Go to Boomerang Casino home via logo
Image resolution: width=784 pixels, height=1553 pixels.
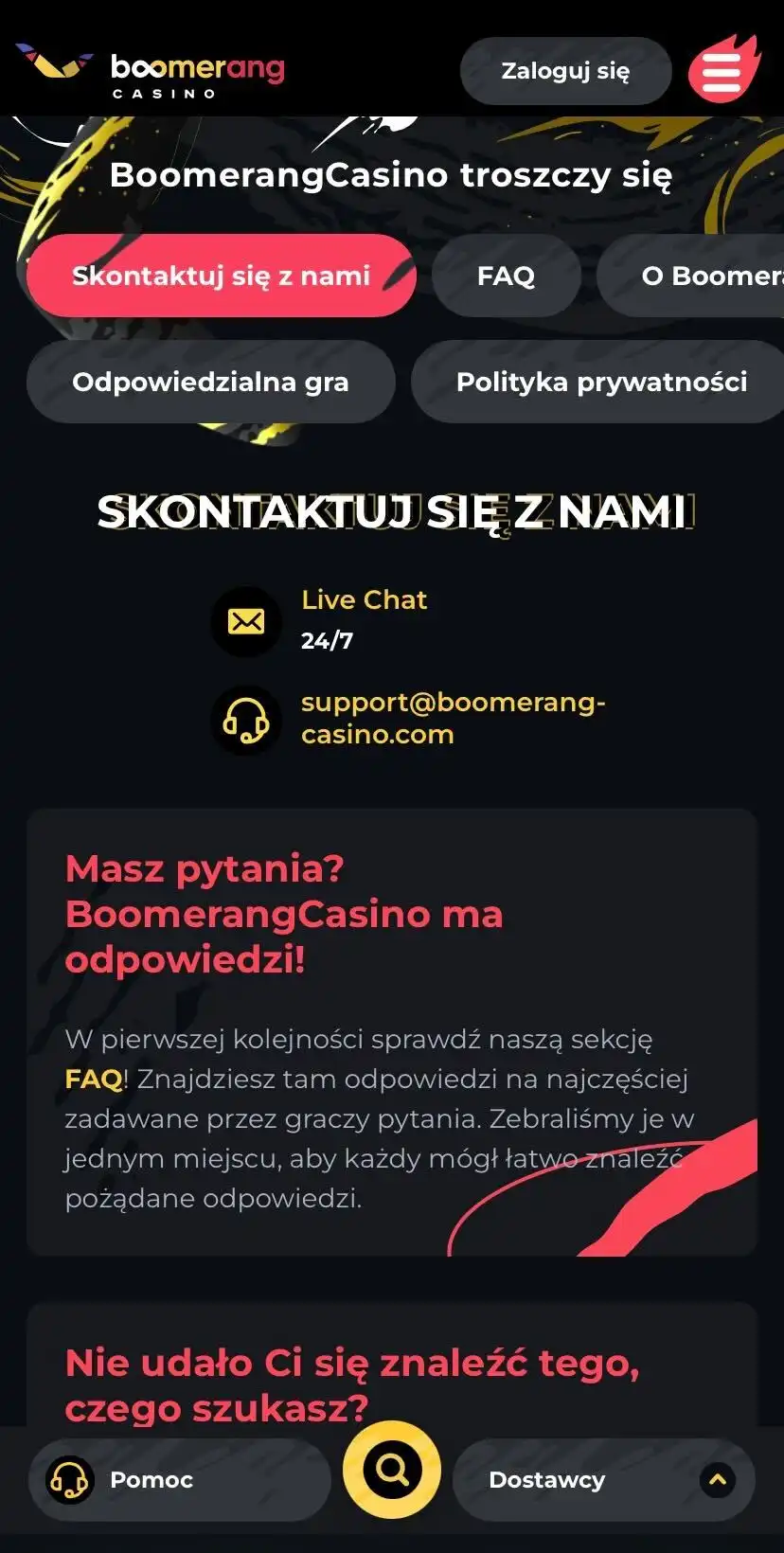click(x=151, y=71)
